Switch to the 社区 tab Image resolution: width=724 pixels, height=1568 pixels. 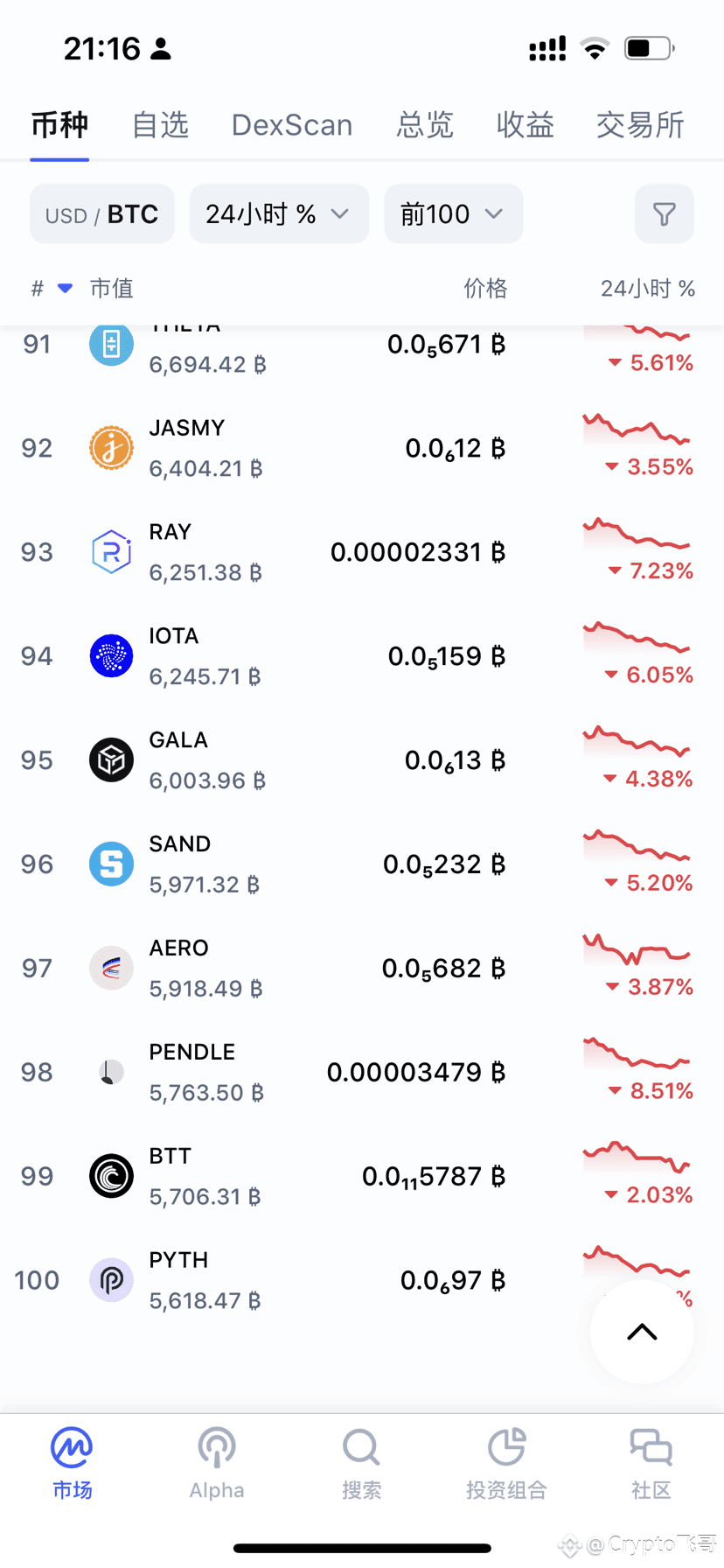tap(651, 1463)
